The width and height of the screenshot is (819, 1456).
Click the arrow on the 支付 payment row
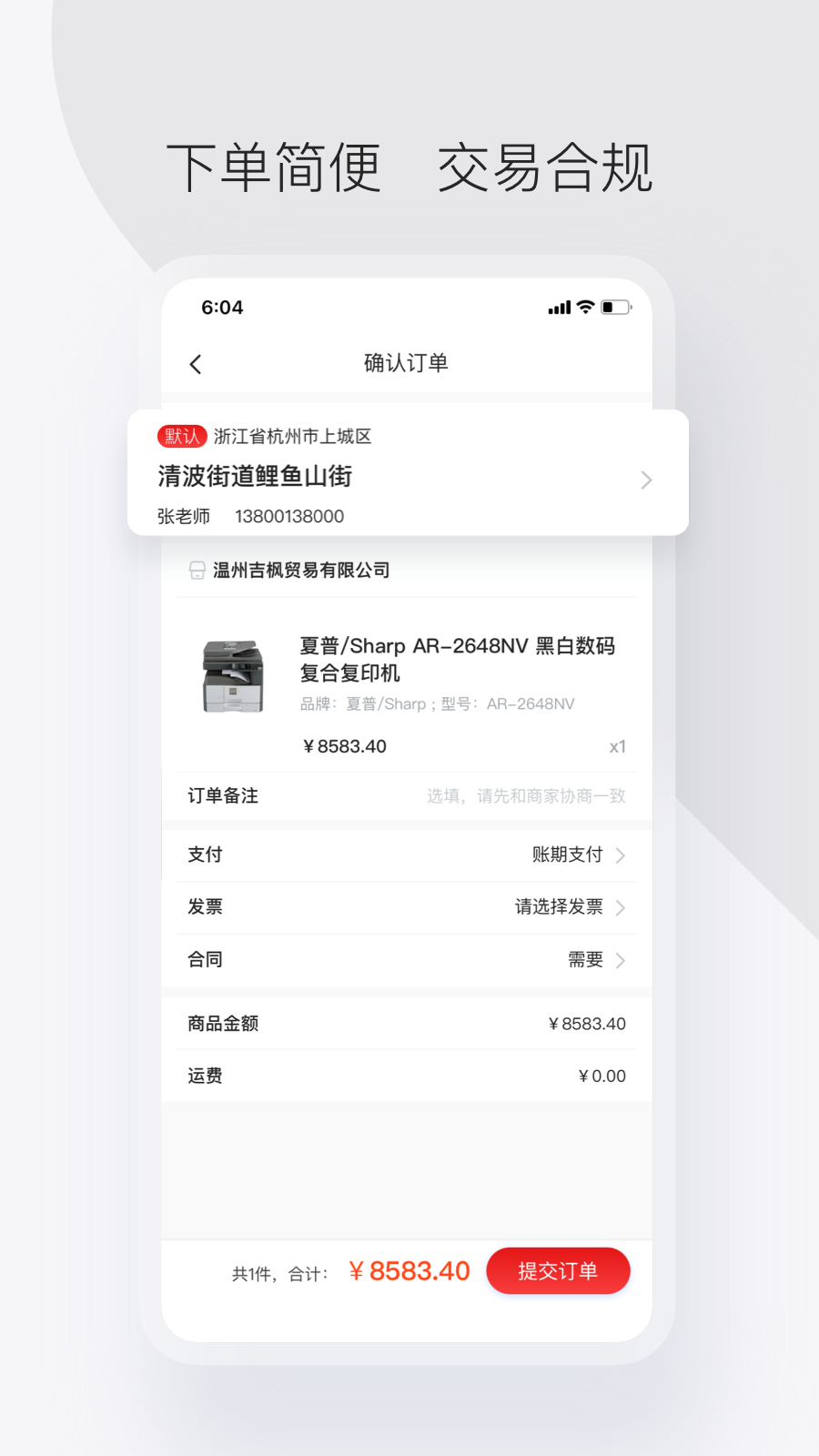click(x=621, y=854)
